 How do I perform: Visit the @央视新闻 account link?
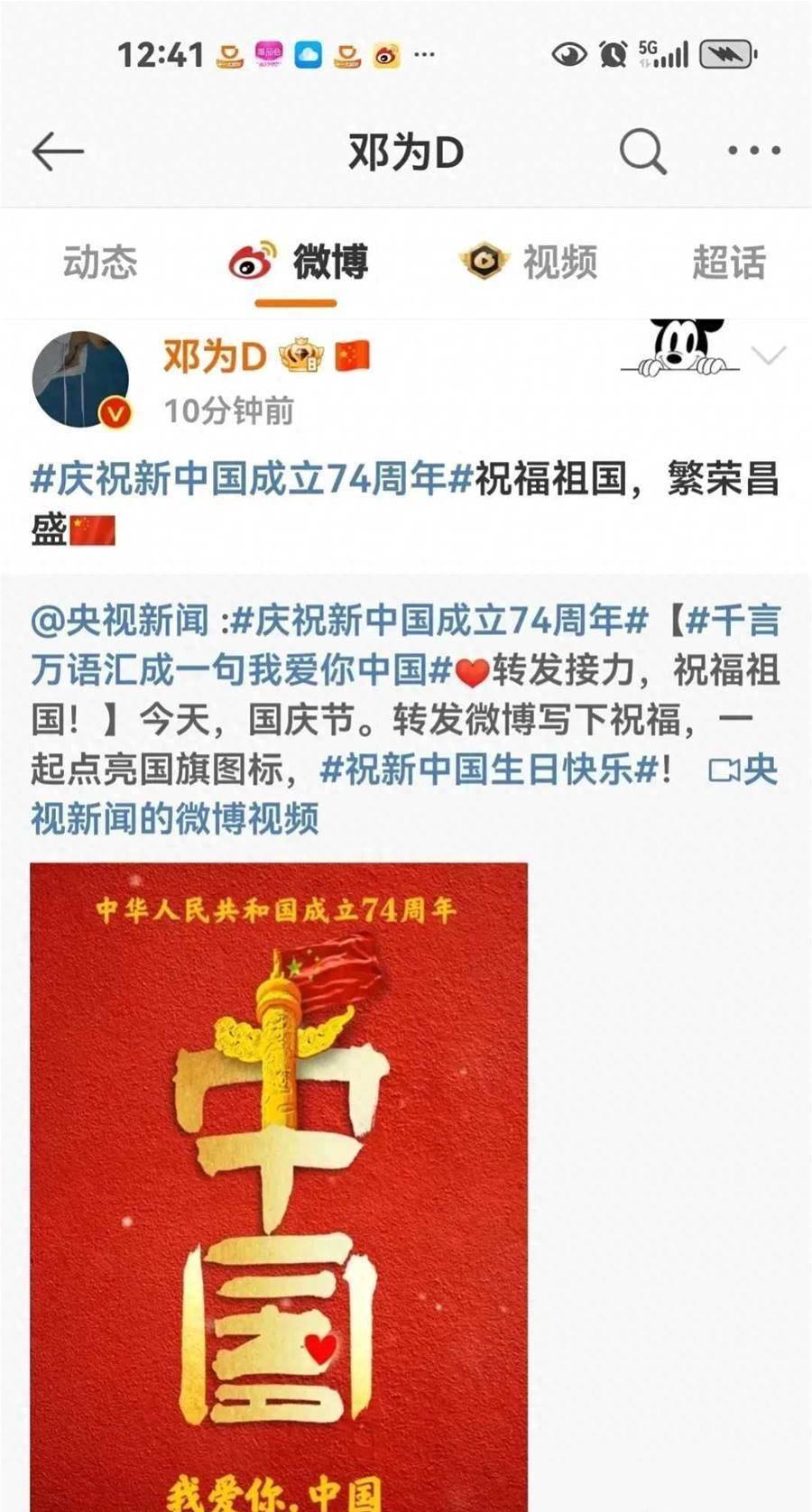(x=119, y=621)
